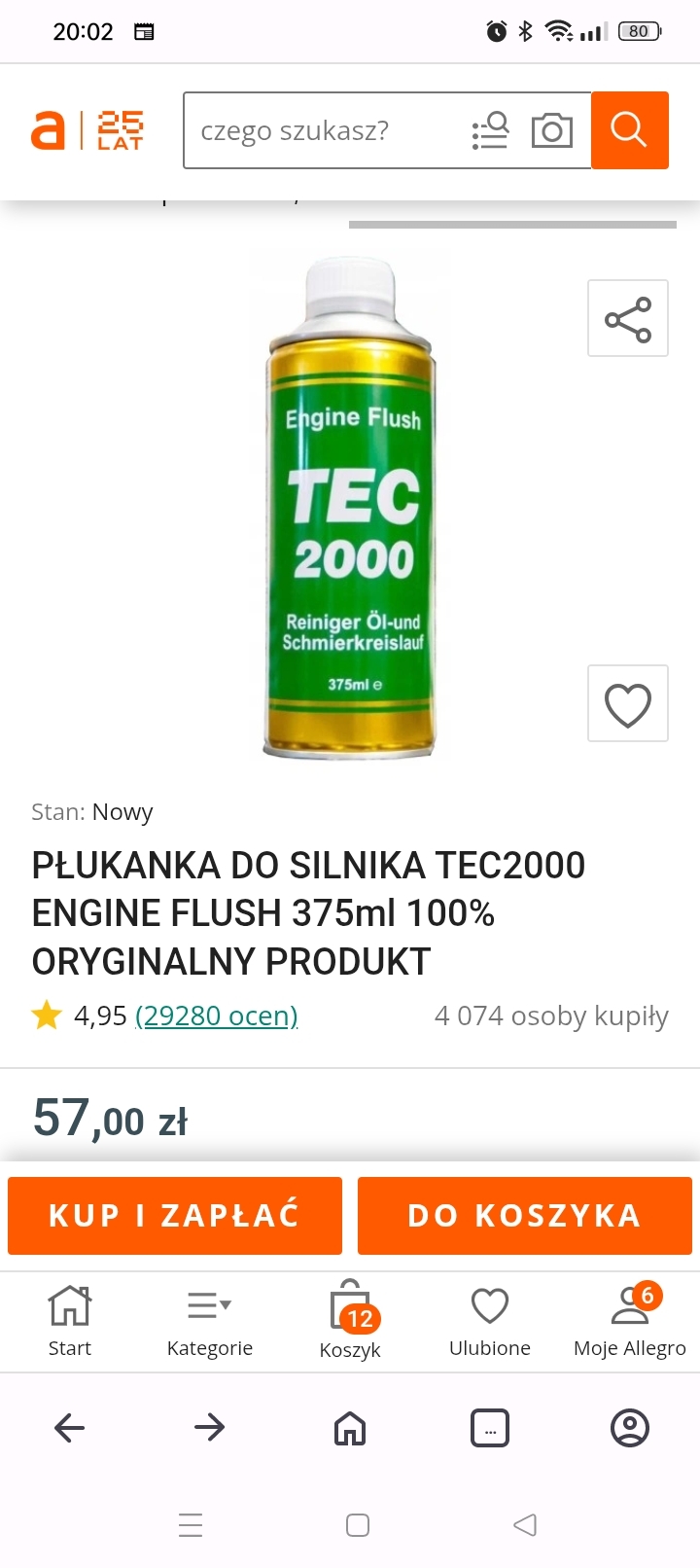Tap the KUP I ZAPŁAĆ button
This screenshot has width=700, height=1568.
click(x=175, y=1215)
